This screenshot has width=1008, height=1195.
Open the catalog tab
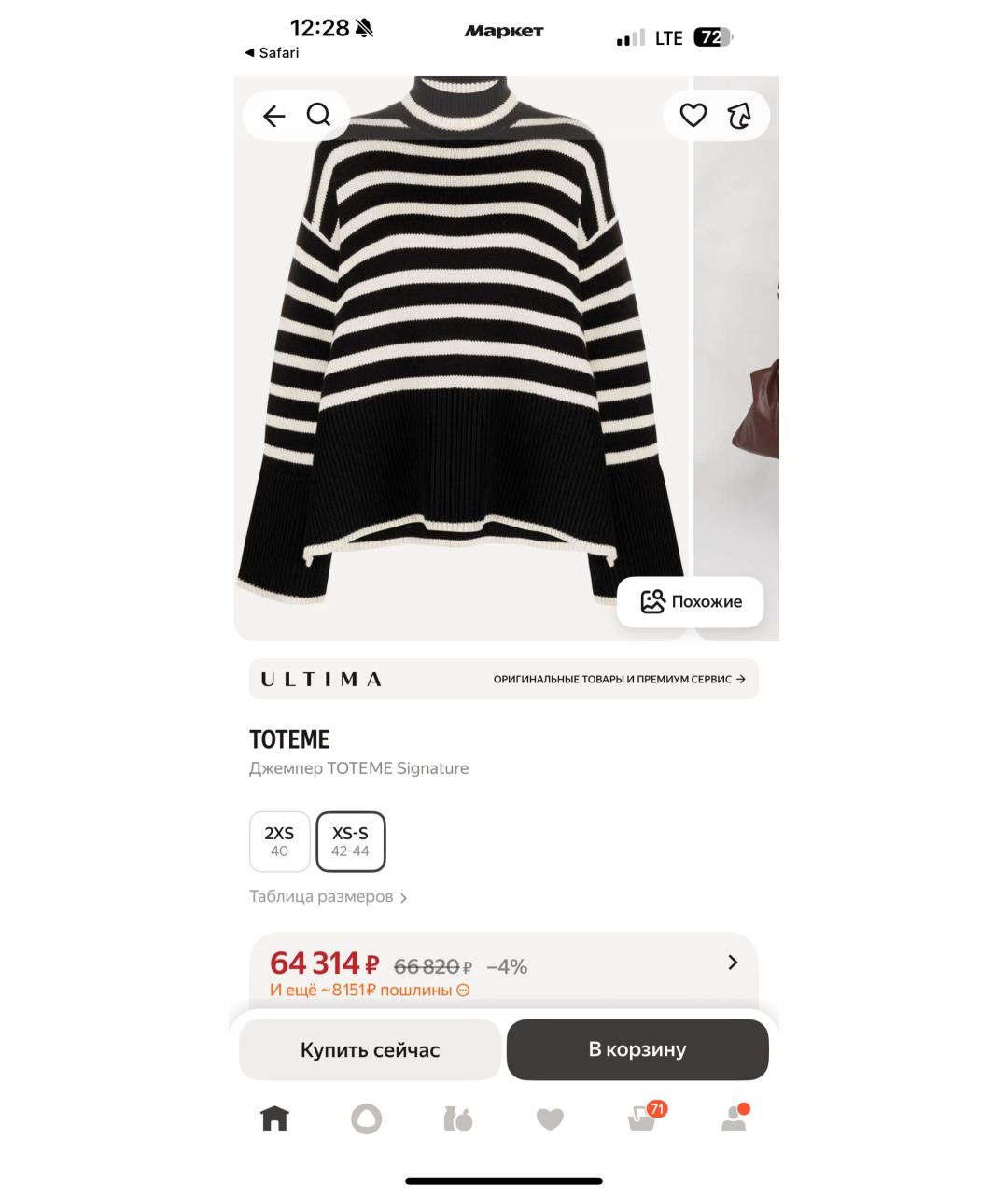457,1118
